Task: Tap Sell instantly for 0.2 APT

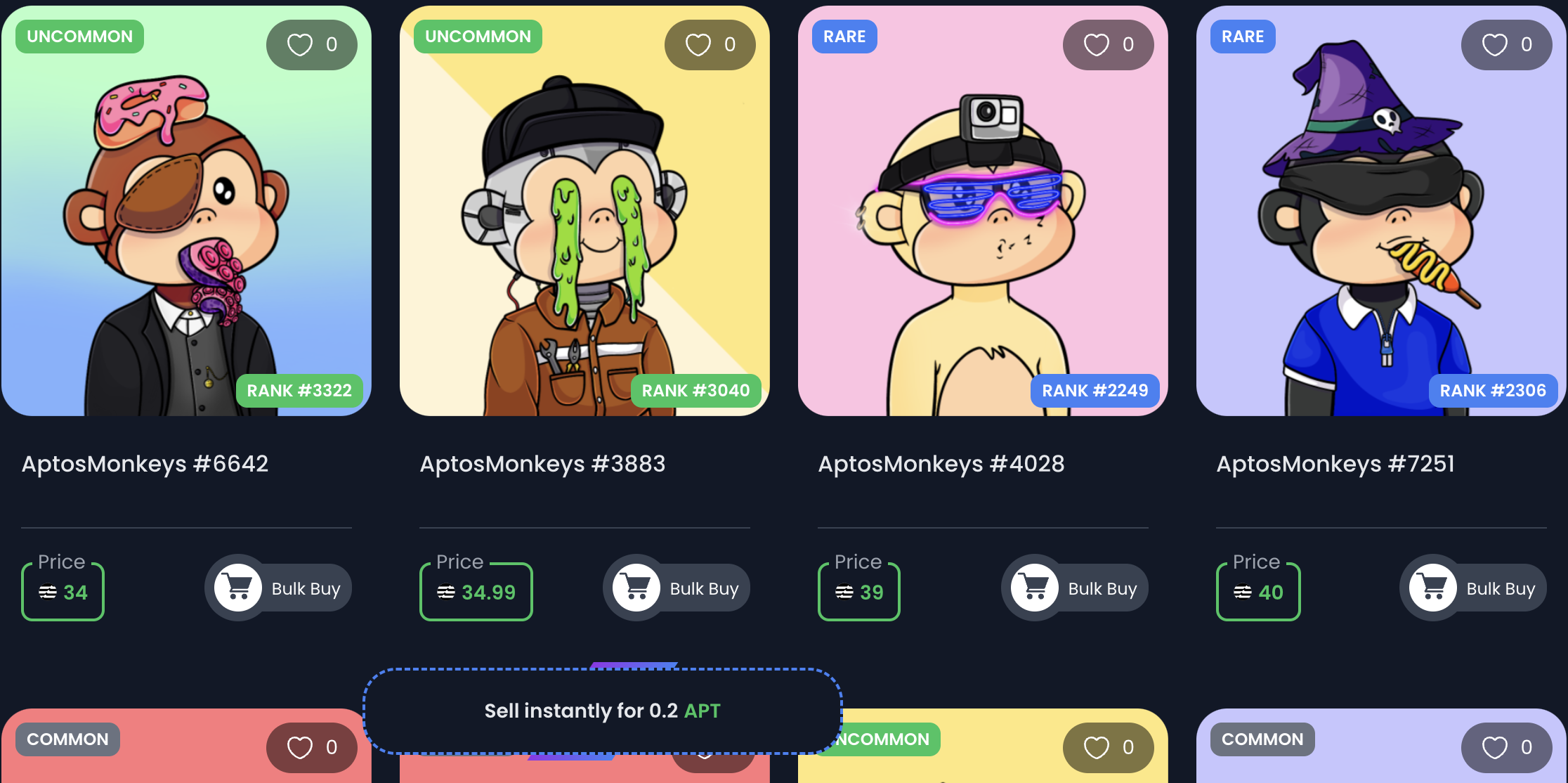Action: point(602,711)
